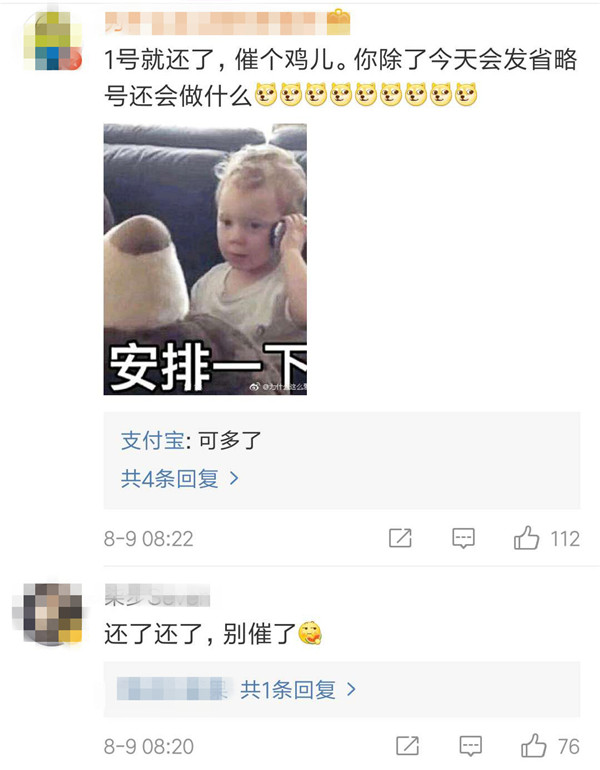Open the 安排一下 meme image

205,258
